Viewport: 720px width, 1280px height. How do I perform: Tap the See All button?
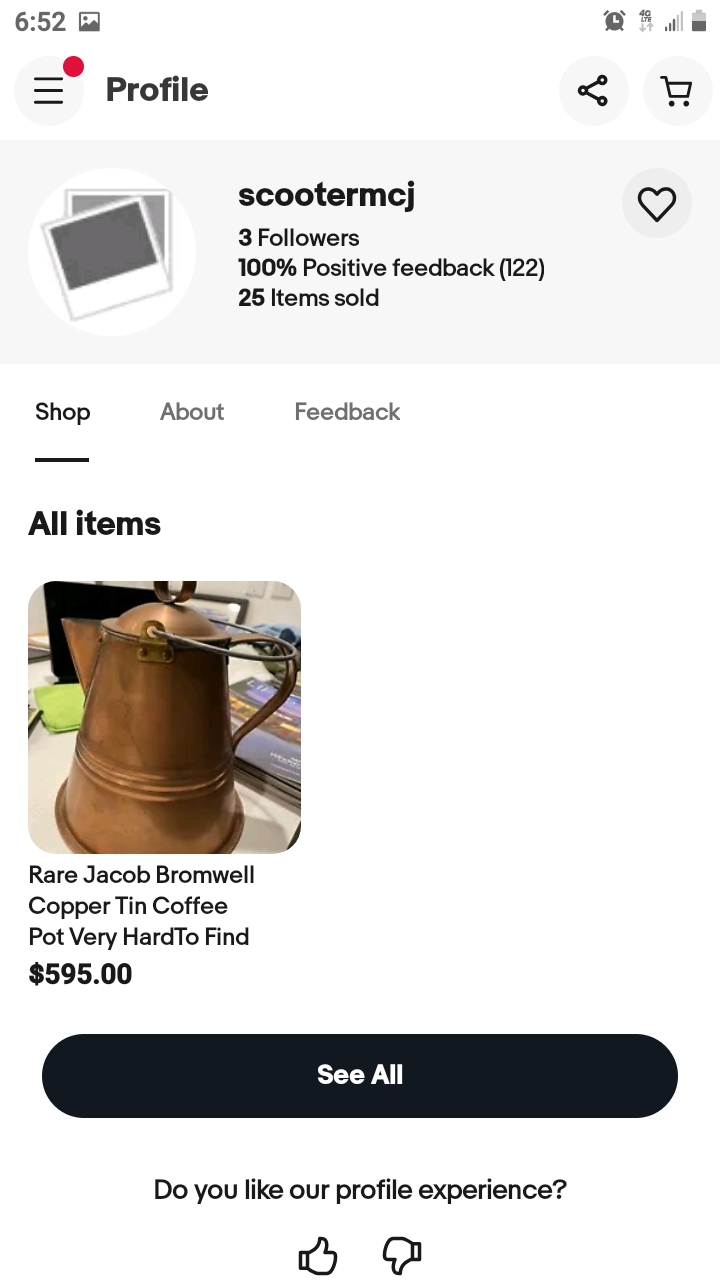[360, 1075]
